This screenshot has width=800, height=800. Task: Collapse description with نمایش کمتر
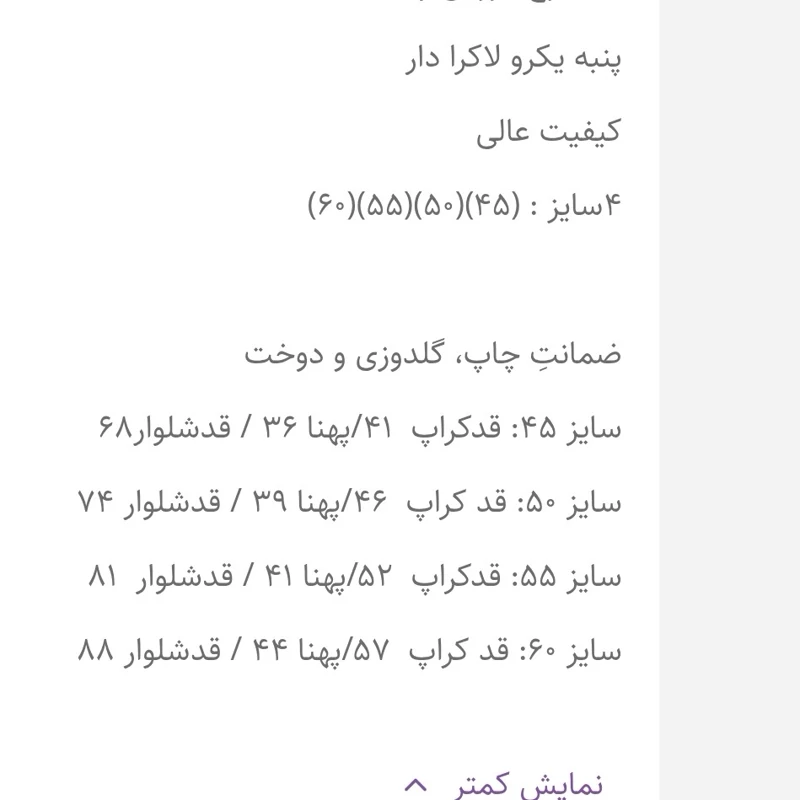pyautogui.click(x=504, y=785)
